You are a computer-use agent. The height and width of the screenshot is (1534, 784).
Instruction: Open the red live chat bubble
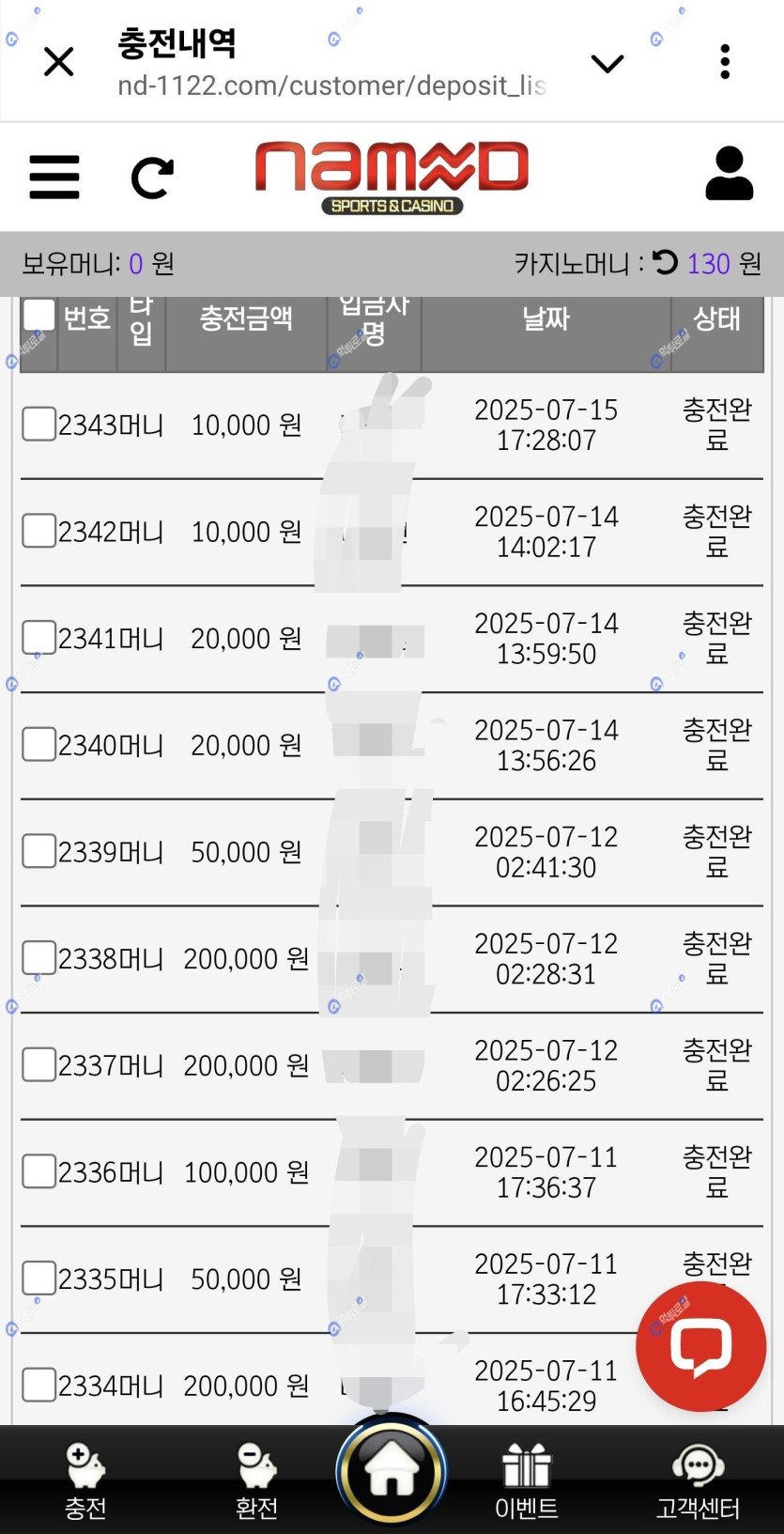[x=700, y=1346]
